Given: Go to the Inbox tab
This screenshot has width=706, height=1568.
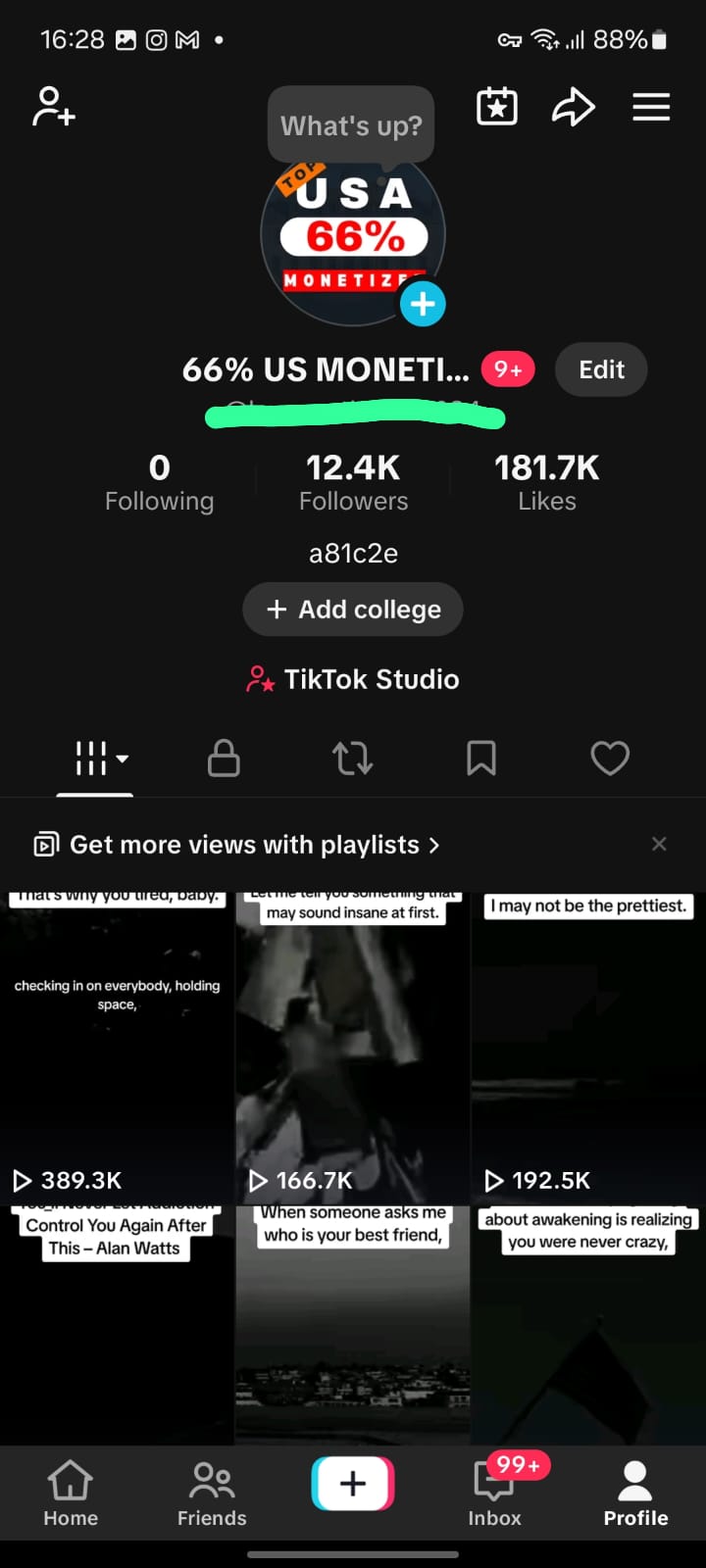Looking at the screenshot, I should click(495, 1492).
